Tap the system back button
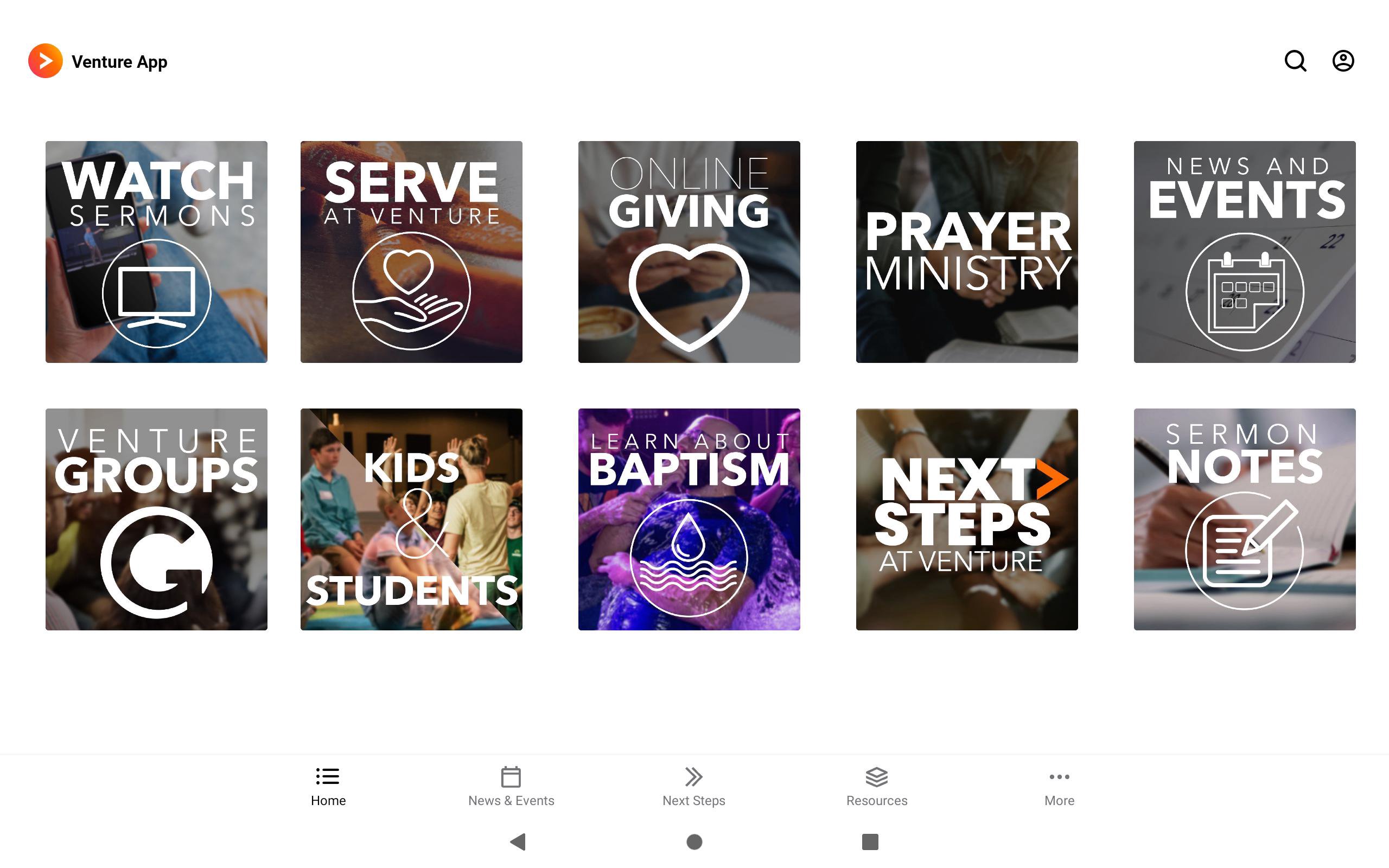 click(518, 841)
